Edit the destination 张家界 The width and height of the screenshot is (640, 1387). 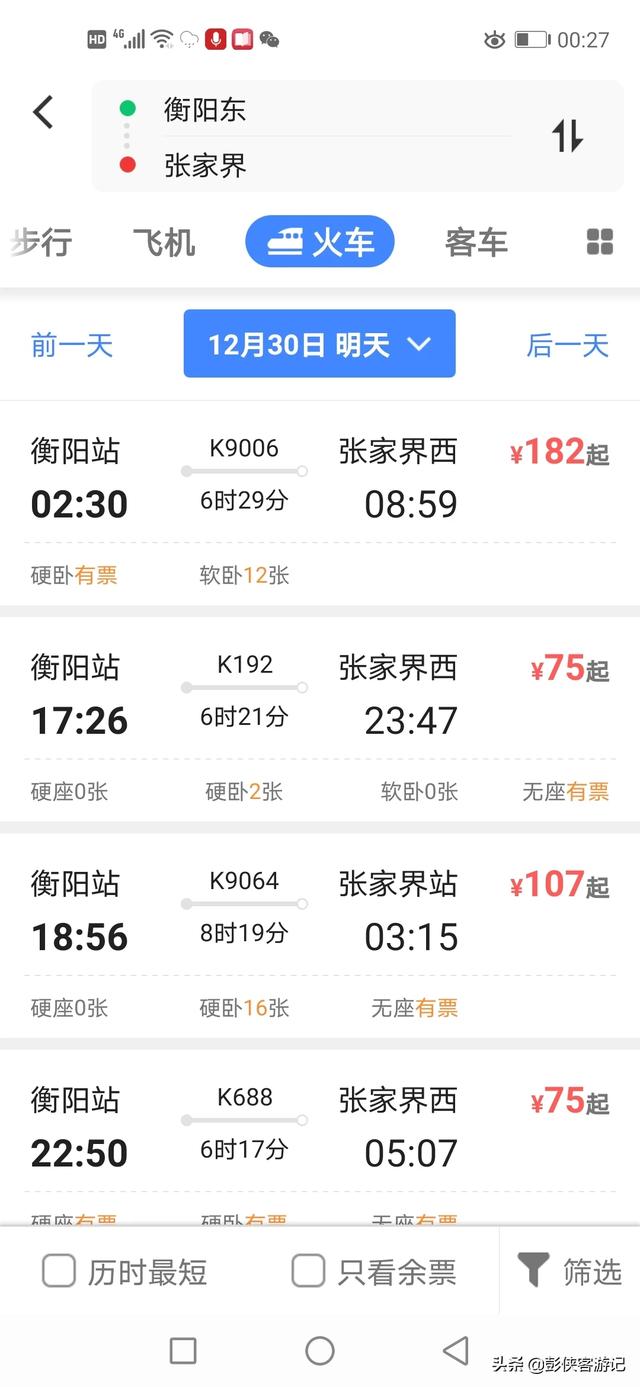(205, 165)
